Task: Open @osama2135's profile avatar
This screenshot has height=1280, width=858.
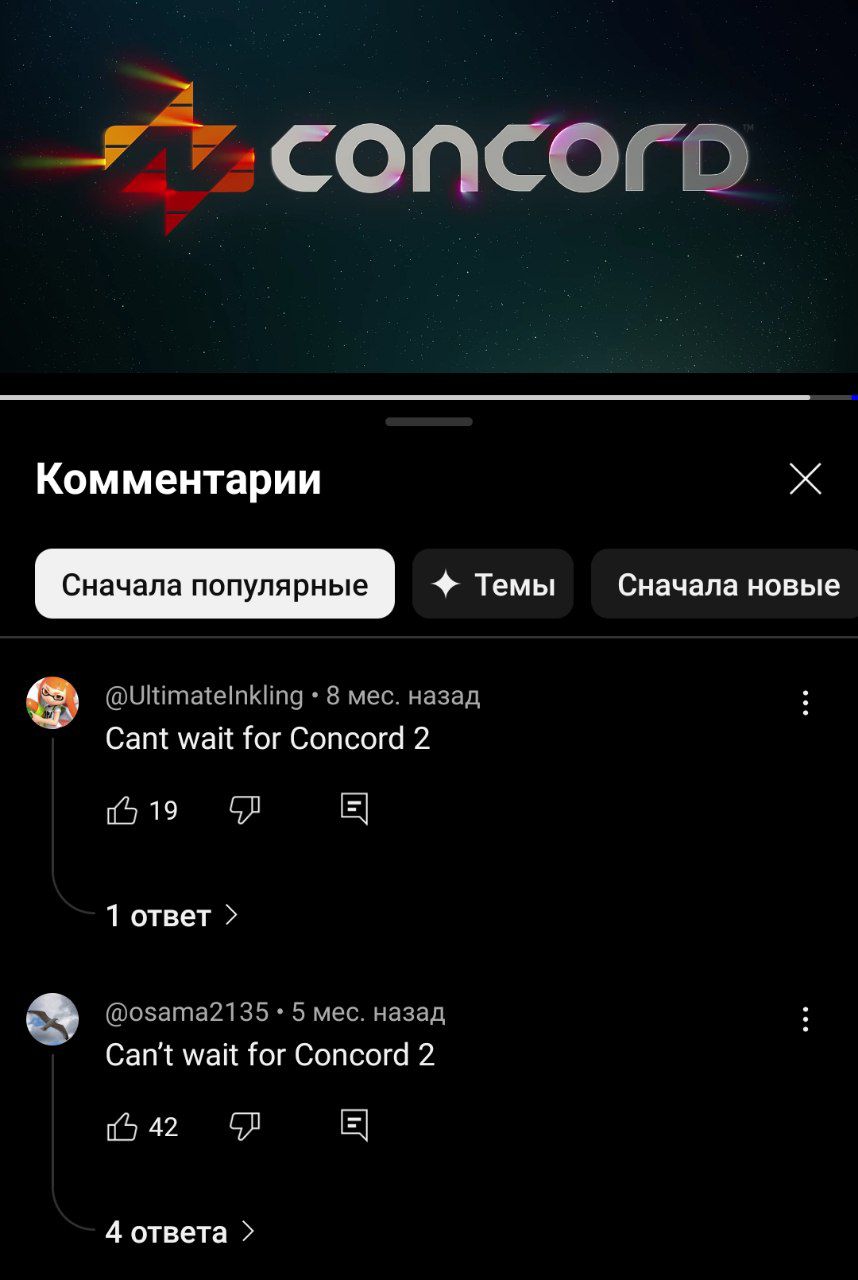Action: tap(52, 1019)
